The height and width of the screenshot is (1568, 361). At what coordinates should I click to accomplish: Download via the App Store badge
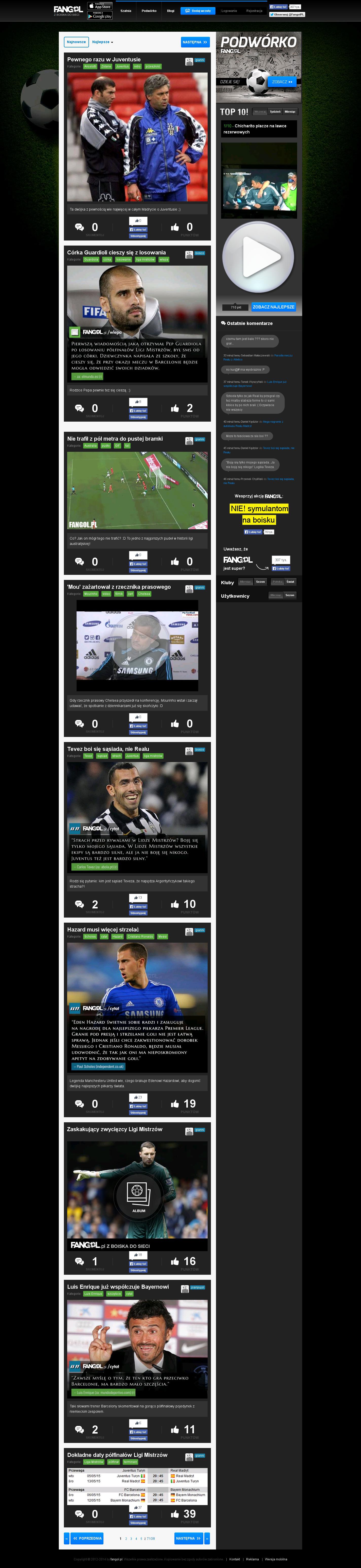[100, 6]
